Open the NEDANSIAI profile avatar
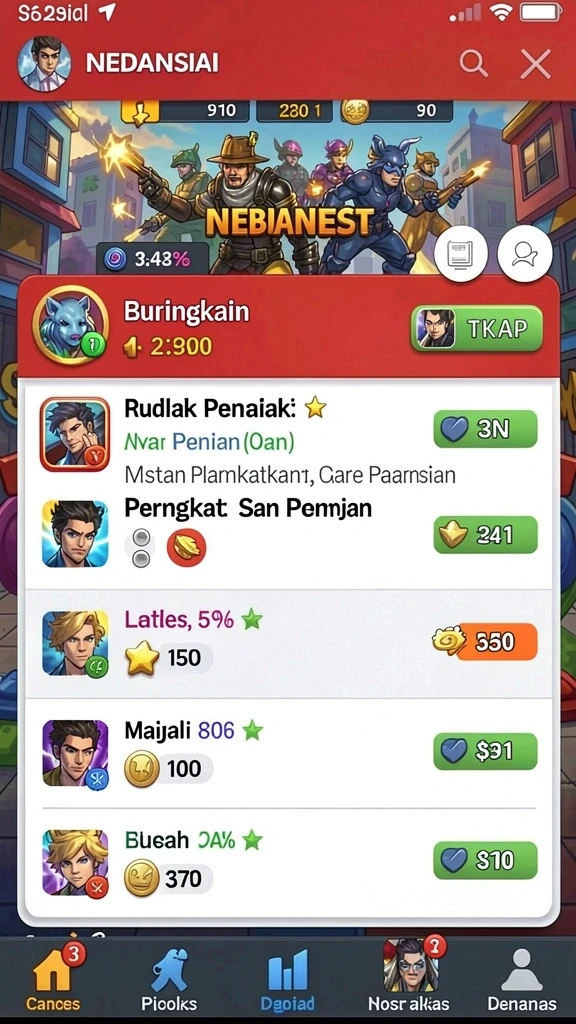Image resolution: width=576 pixels, height=1024 pixels. [45, 63]
